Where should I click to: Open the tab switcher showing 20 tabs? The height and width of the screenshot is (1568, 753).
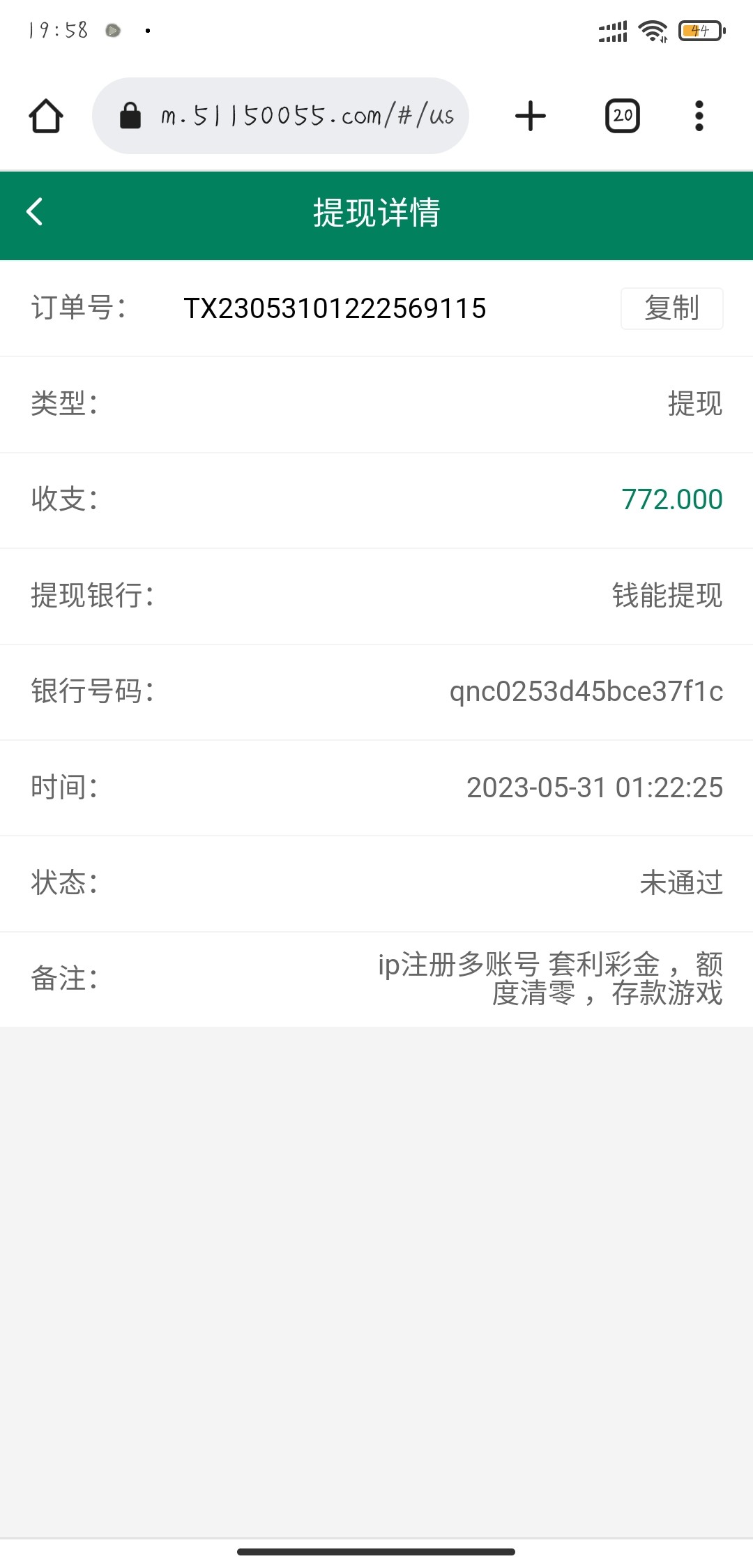click(x=621, y=116)
